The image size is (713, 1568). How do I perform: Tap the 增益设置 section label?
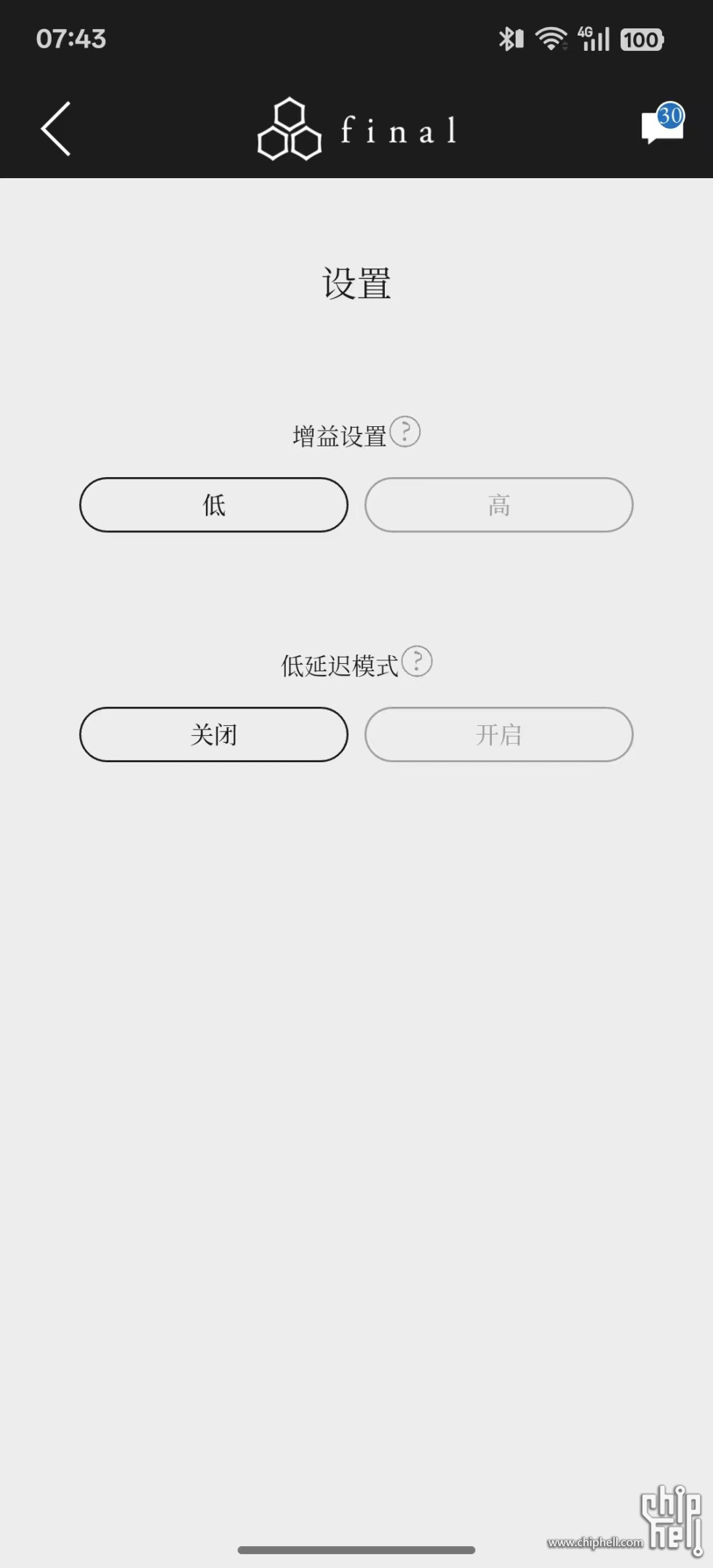(x=338, y=434)
